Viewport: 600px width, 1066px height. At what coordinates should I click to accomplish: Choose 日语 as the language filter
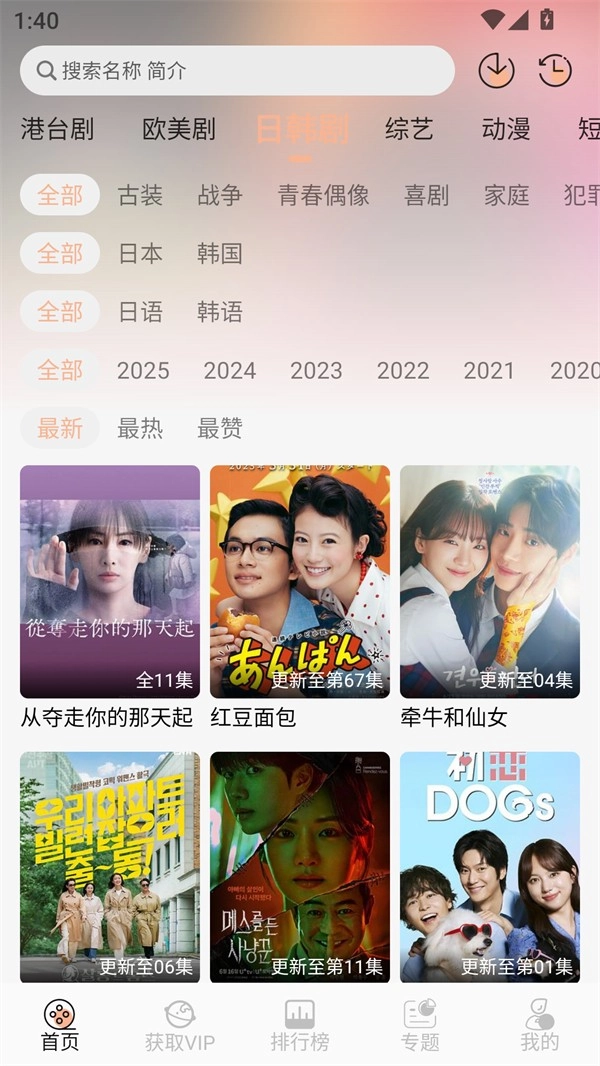coord(140,312)
